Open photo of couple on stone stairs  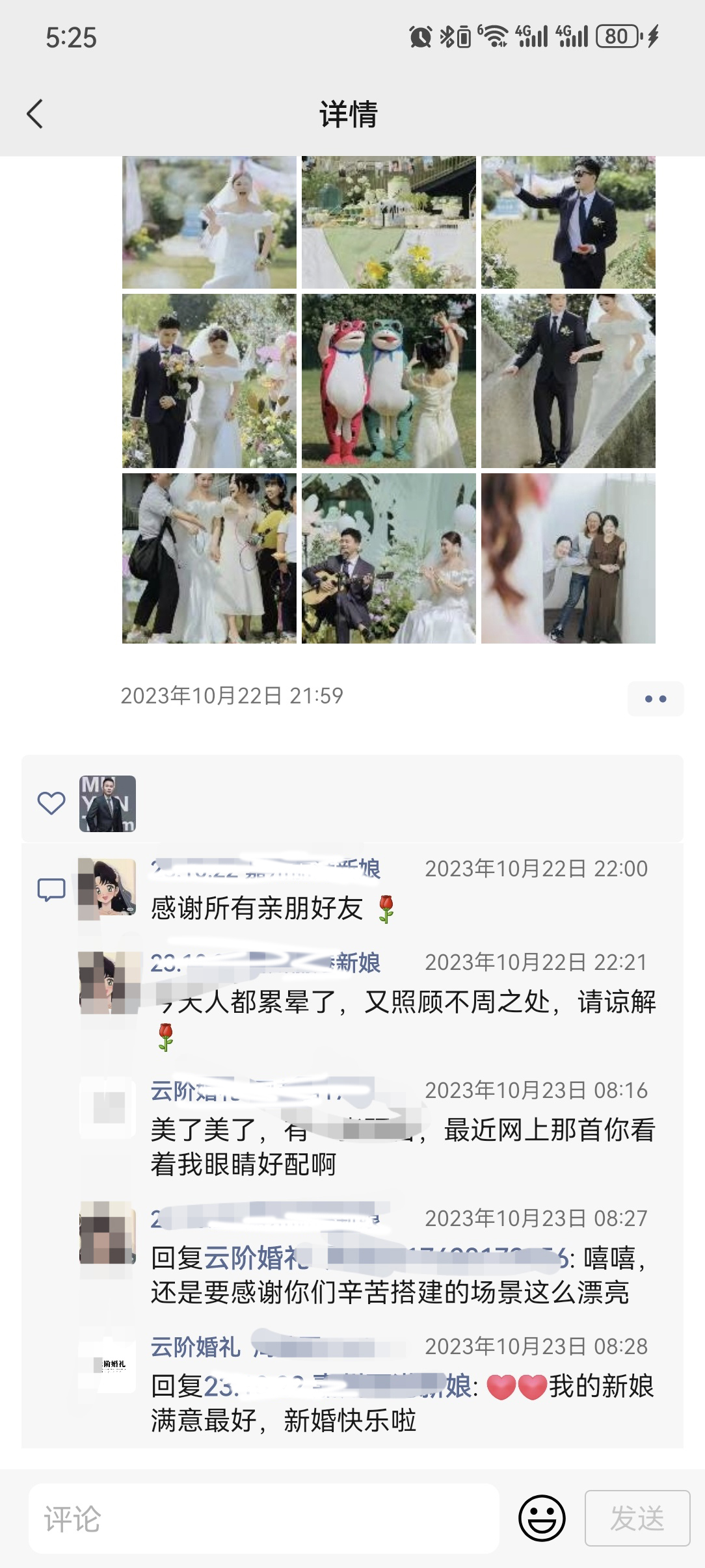tap(568, 381)
